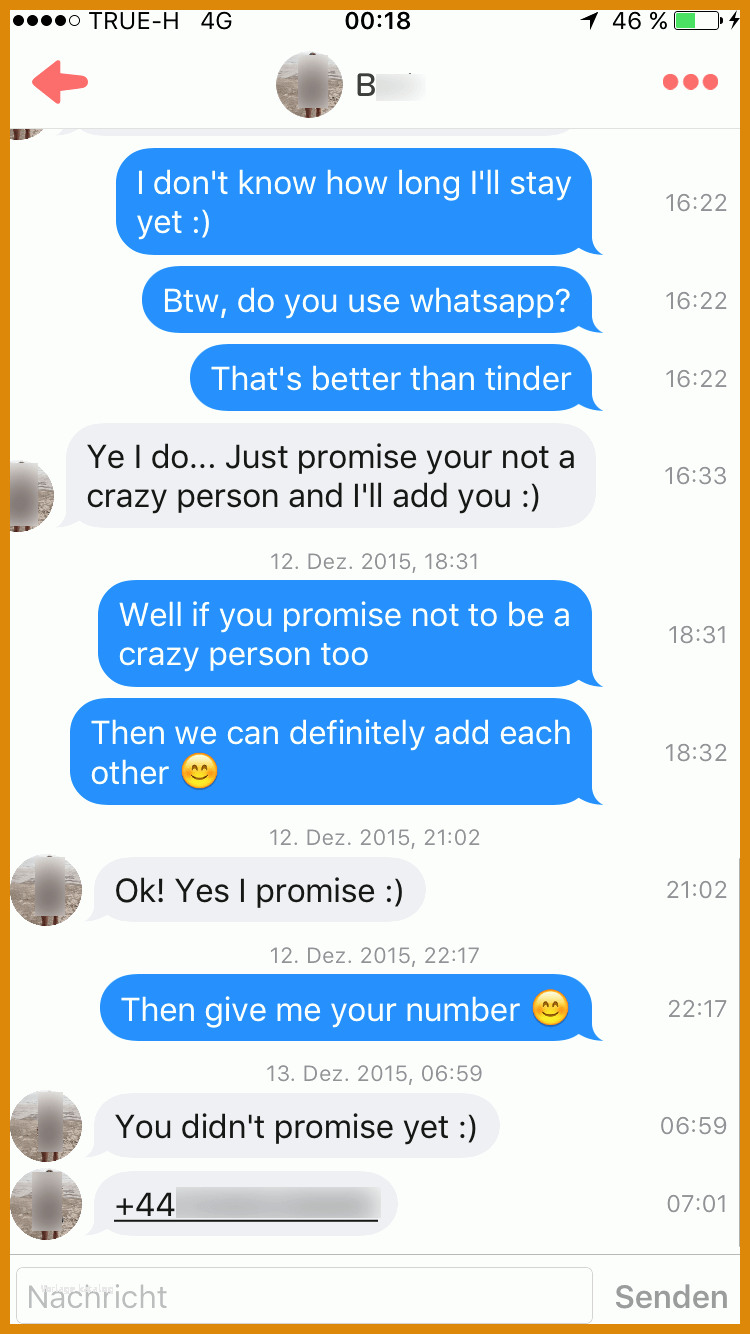
Task: Open avatar next to 'Ok! Yes I promise'
Action: pyautogui.click(x=46, y=890)
